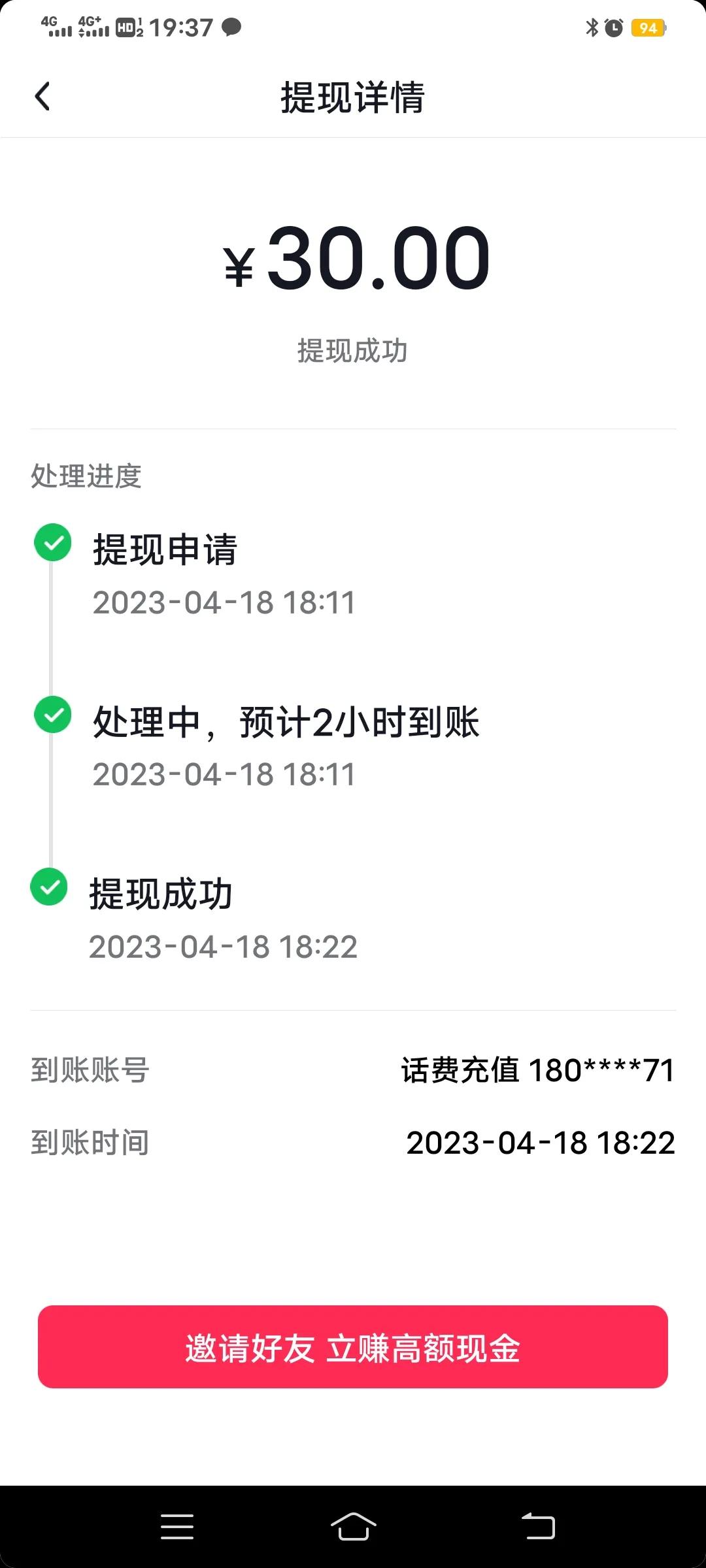Viewport: 706px width, 1568px height.
Task: Tap the green checkmark beside 处理中 step
Action: pyautogui.click(x=52, y=714)
